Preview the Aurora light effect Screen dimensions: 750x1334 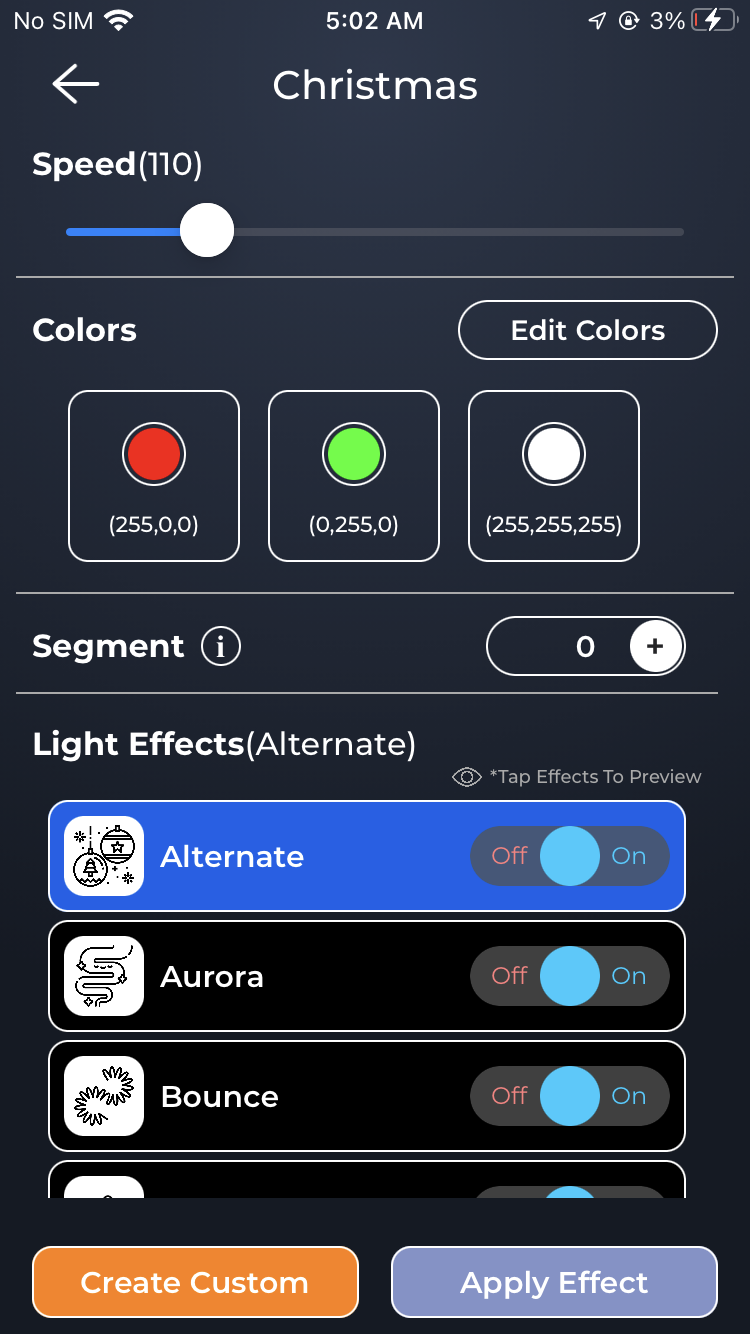(x=212, y=976)
